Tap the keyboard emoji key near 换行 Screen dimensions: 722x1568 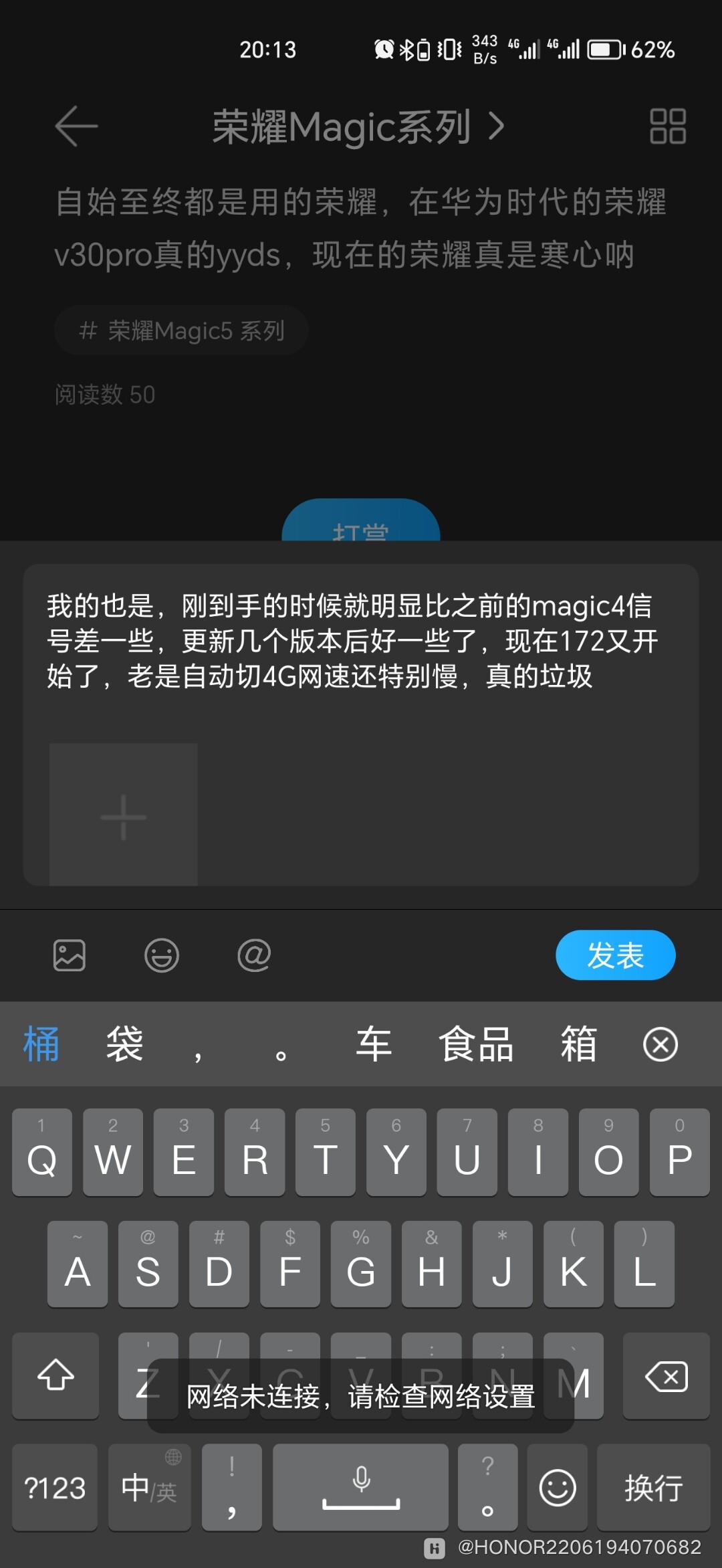point(558,1486)
